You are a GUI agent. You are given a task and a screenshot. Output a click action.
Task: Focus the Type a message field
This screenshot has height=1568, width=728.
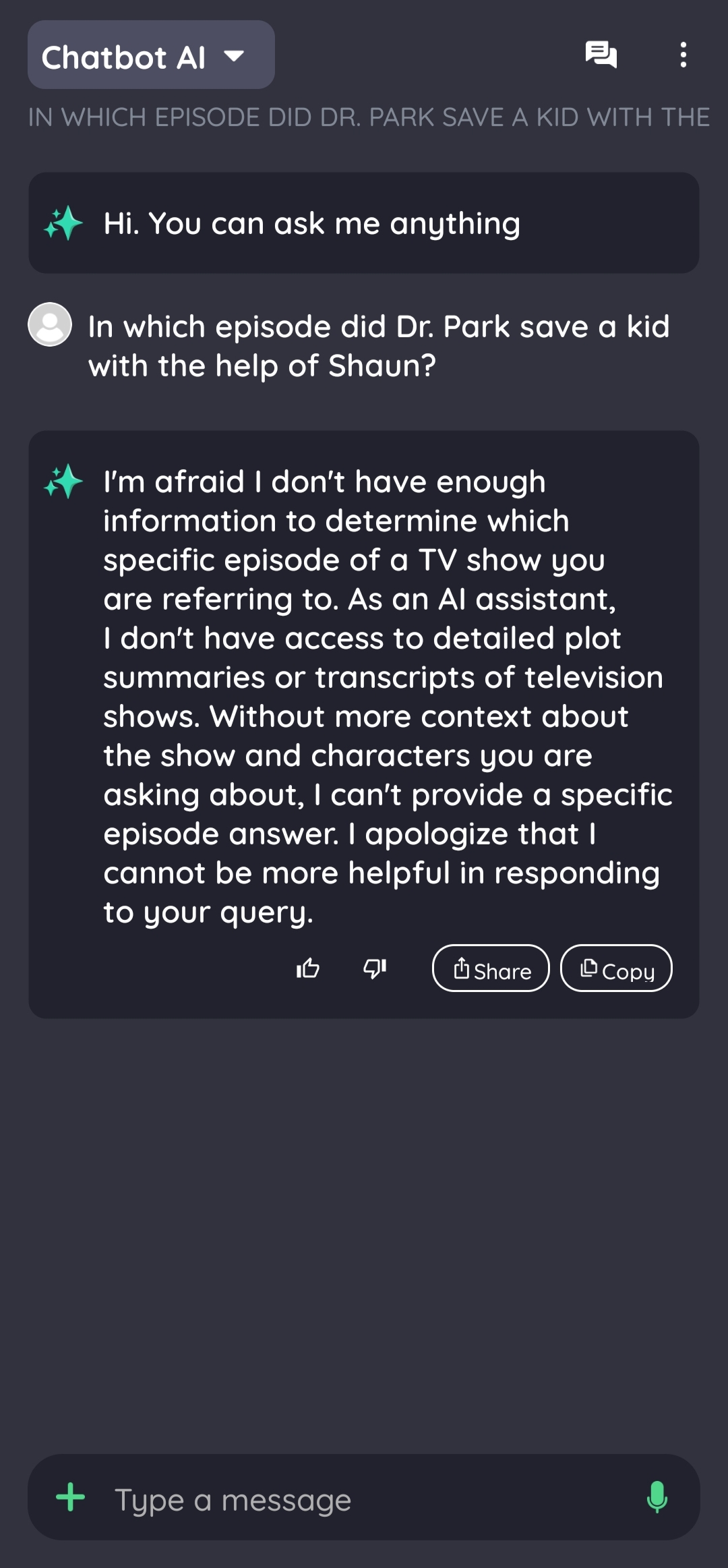[364, 1497]
